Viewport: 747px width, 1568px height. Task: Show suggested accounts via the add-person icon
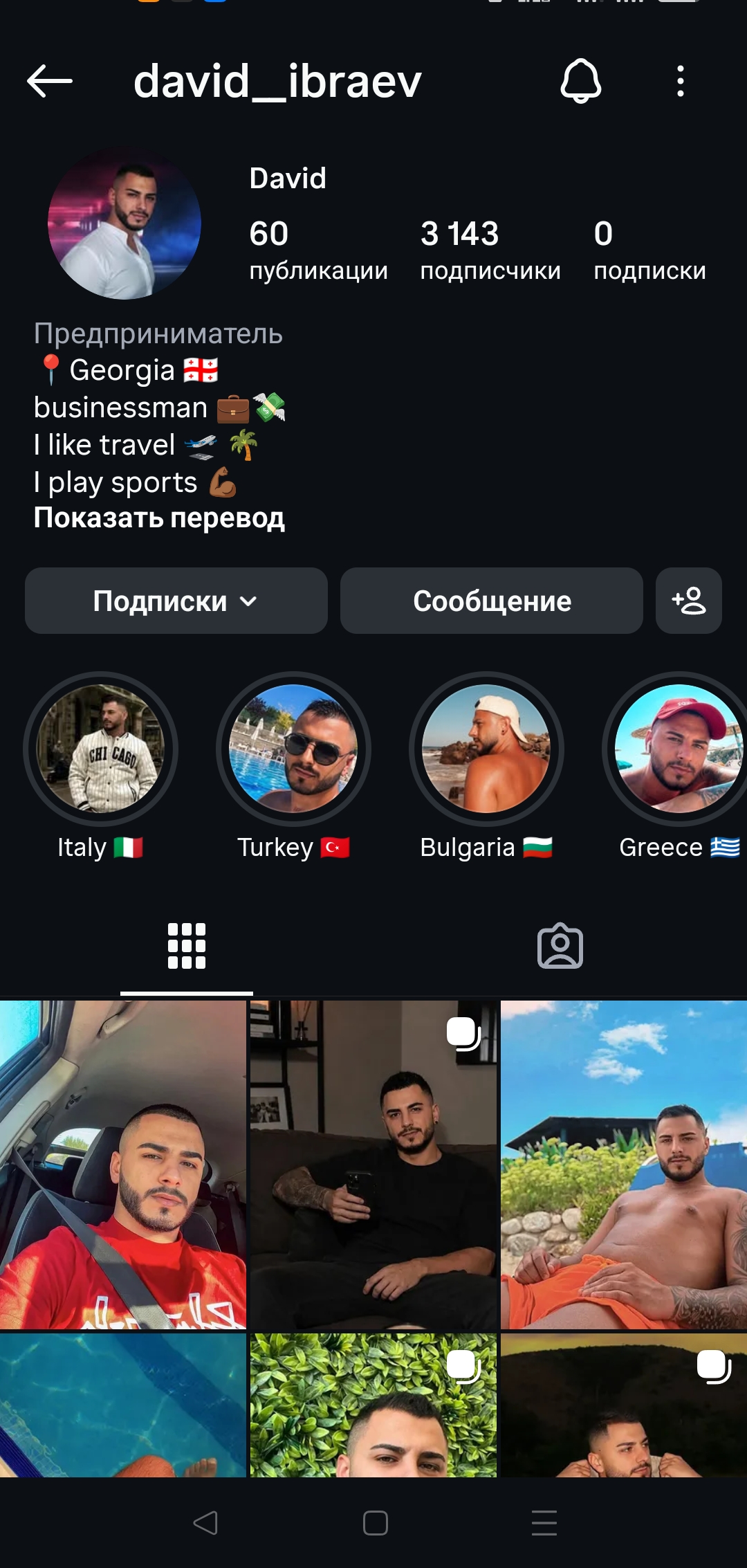click(x=689, y=601)
